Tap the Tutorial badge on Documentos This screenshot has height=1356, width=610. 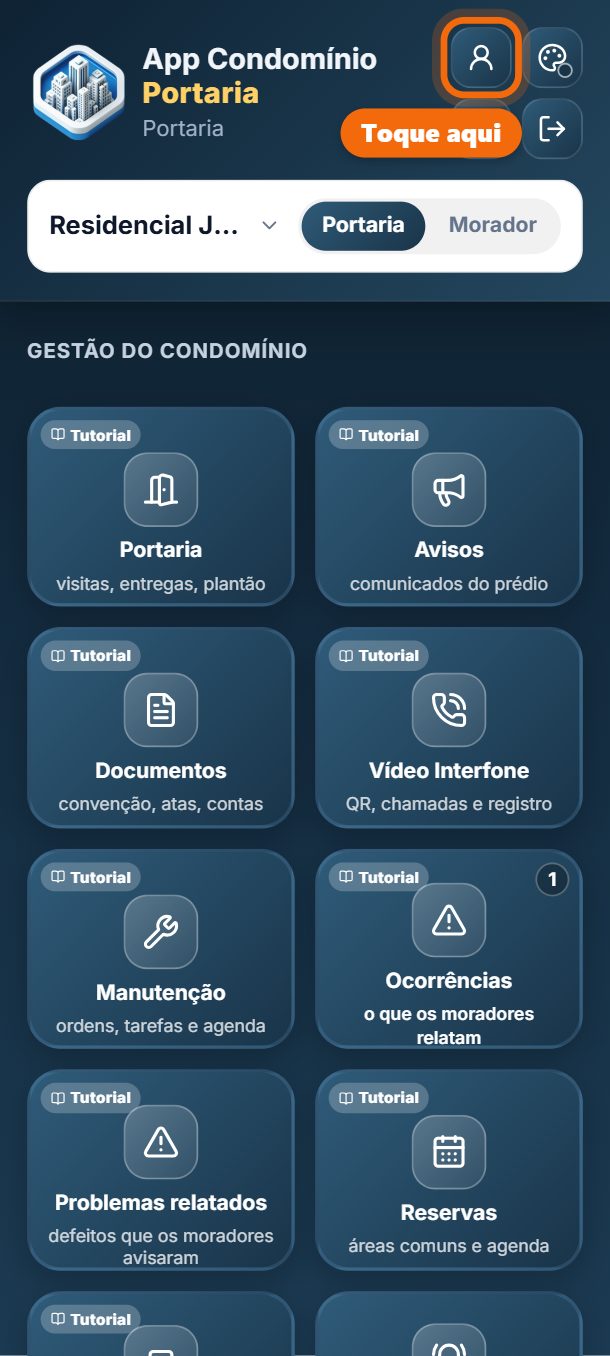tap(91, 656)
